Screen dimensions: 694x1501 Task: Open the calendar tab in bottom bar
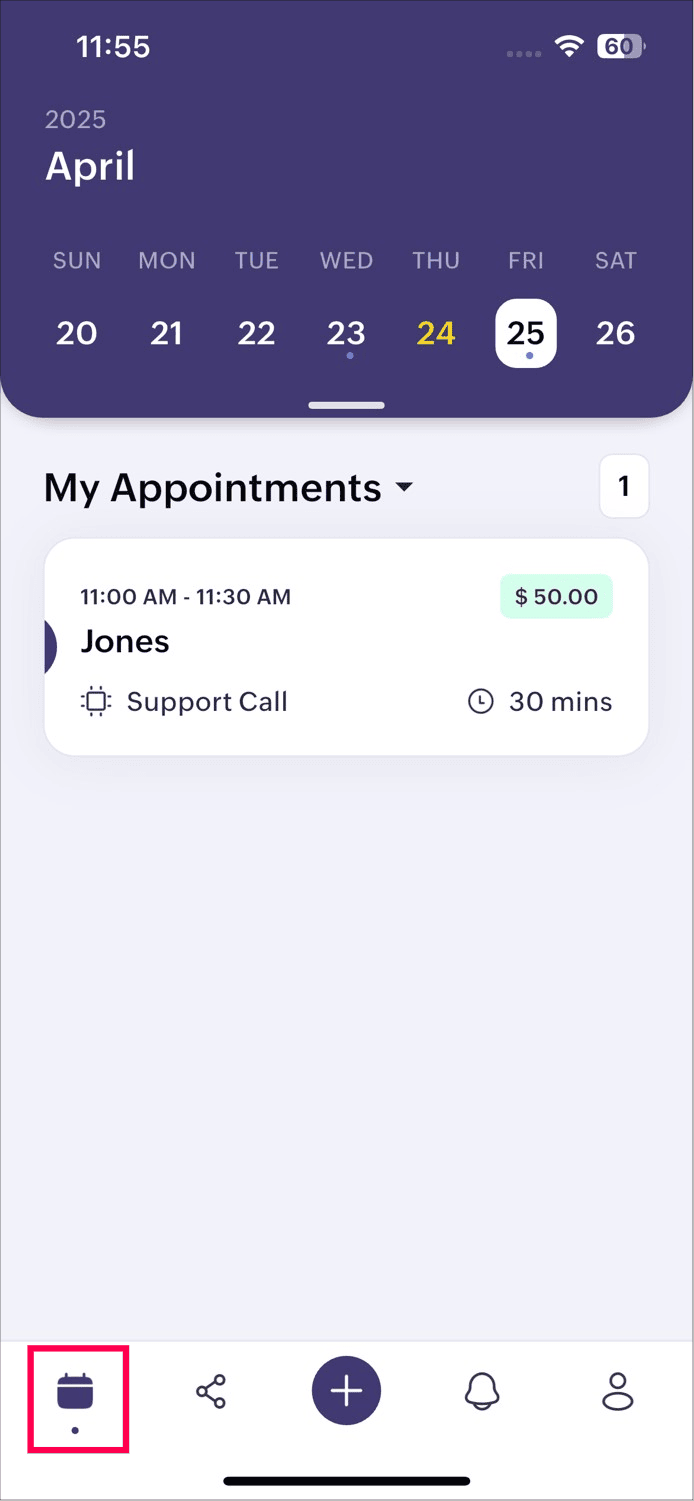coord(75,1392)
